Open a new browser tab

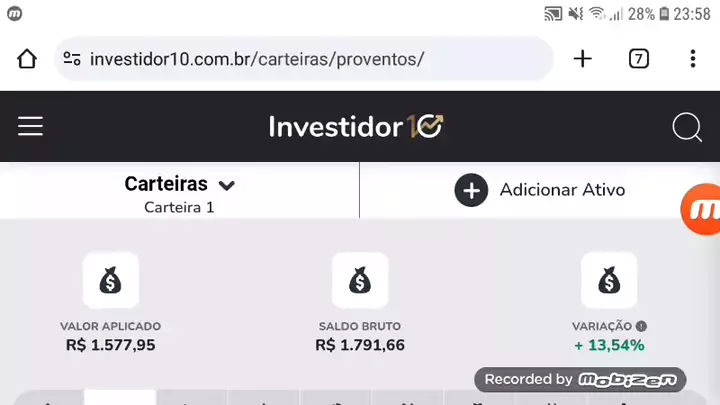coord(583,59)
